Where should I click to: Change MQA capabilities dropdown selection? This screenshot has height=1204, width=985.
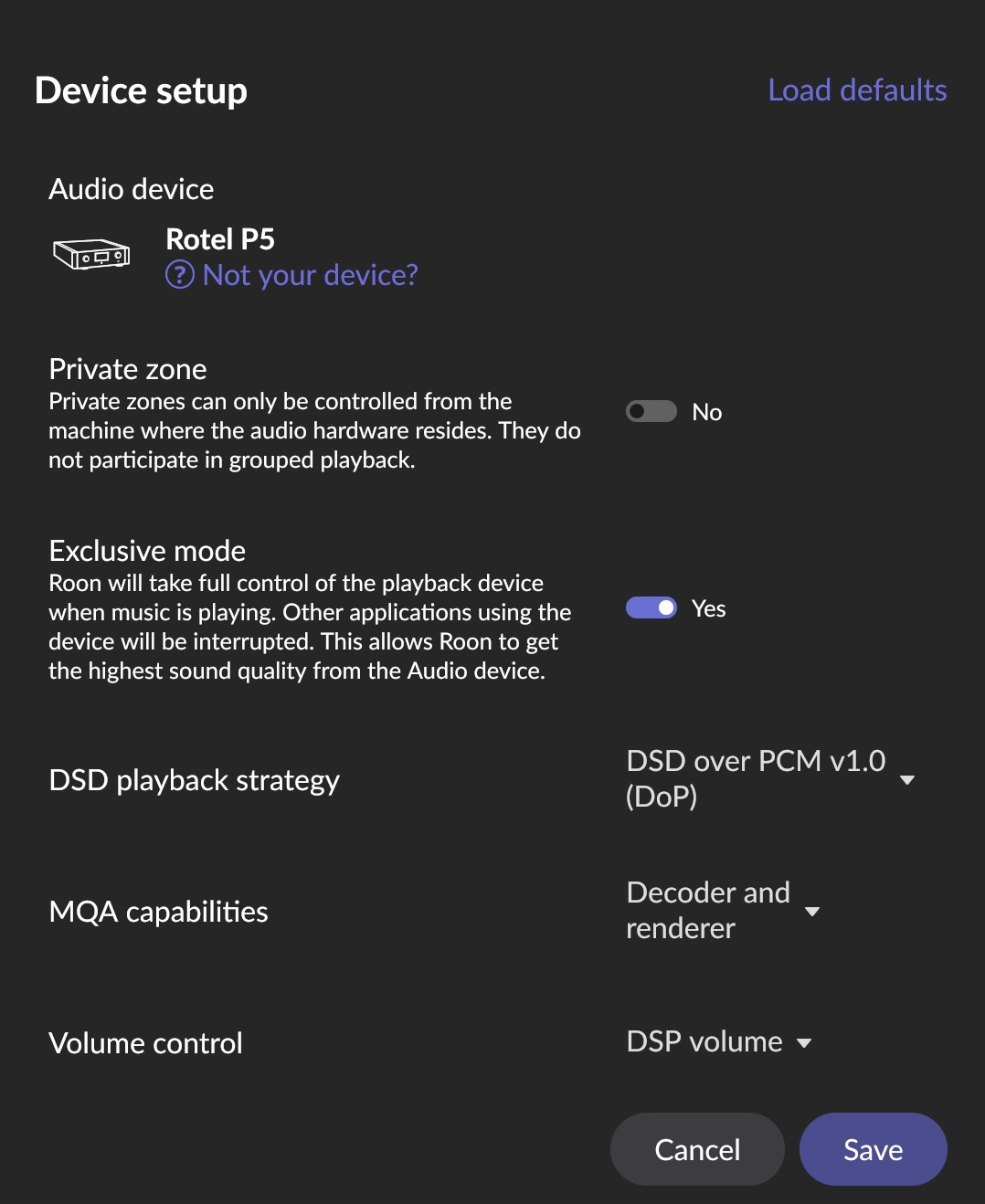point(722,911)
